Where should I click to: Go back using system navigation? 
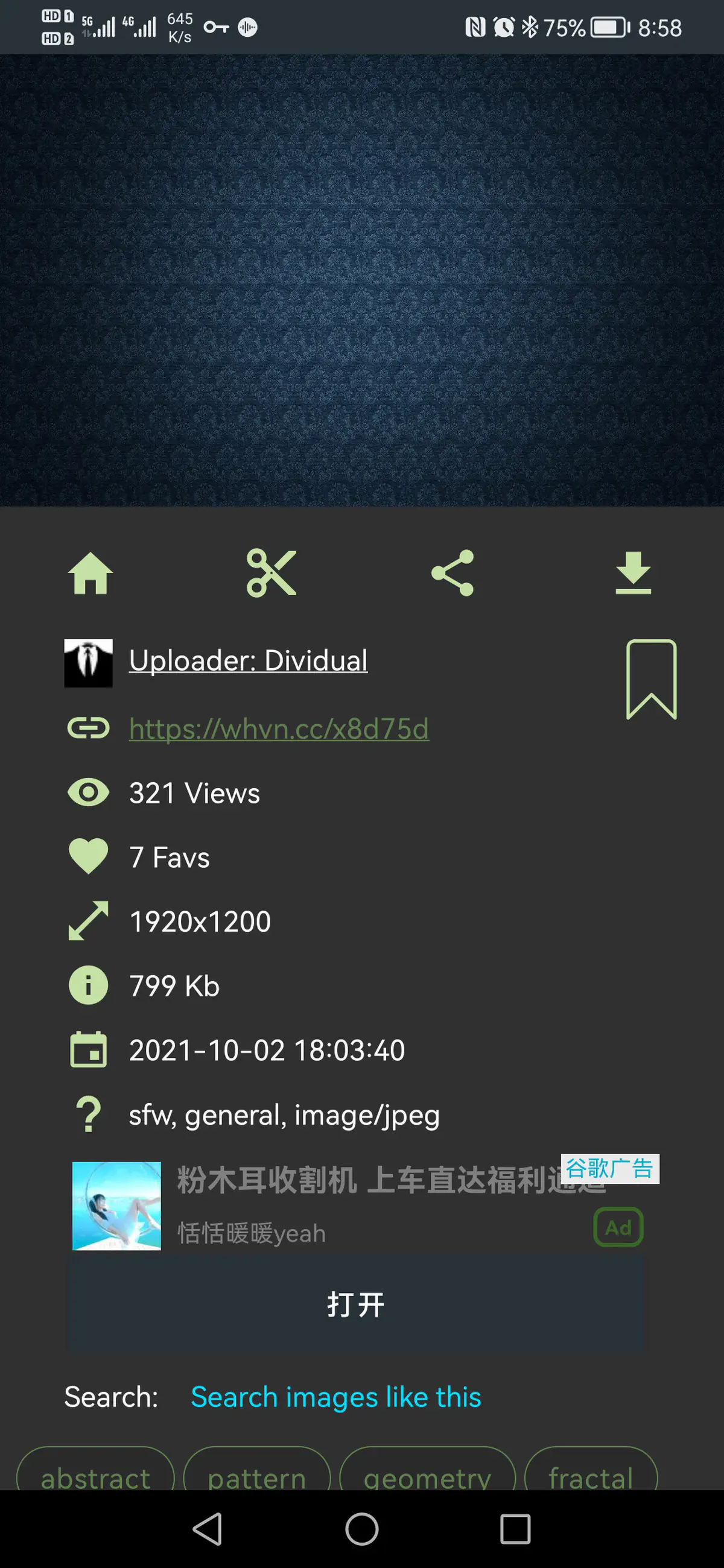pyautogui.click(x=208, y=1529)
